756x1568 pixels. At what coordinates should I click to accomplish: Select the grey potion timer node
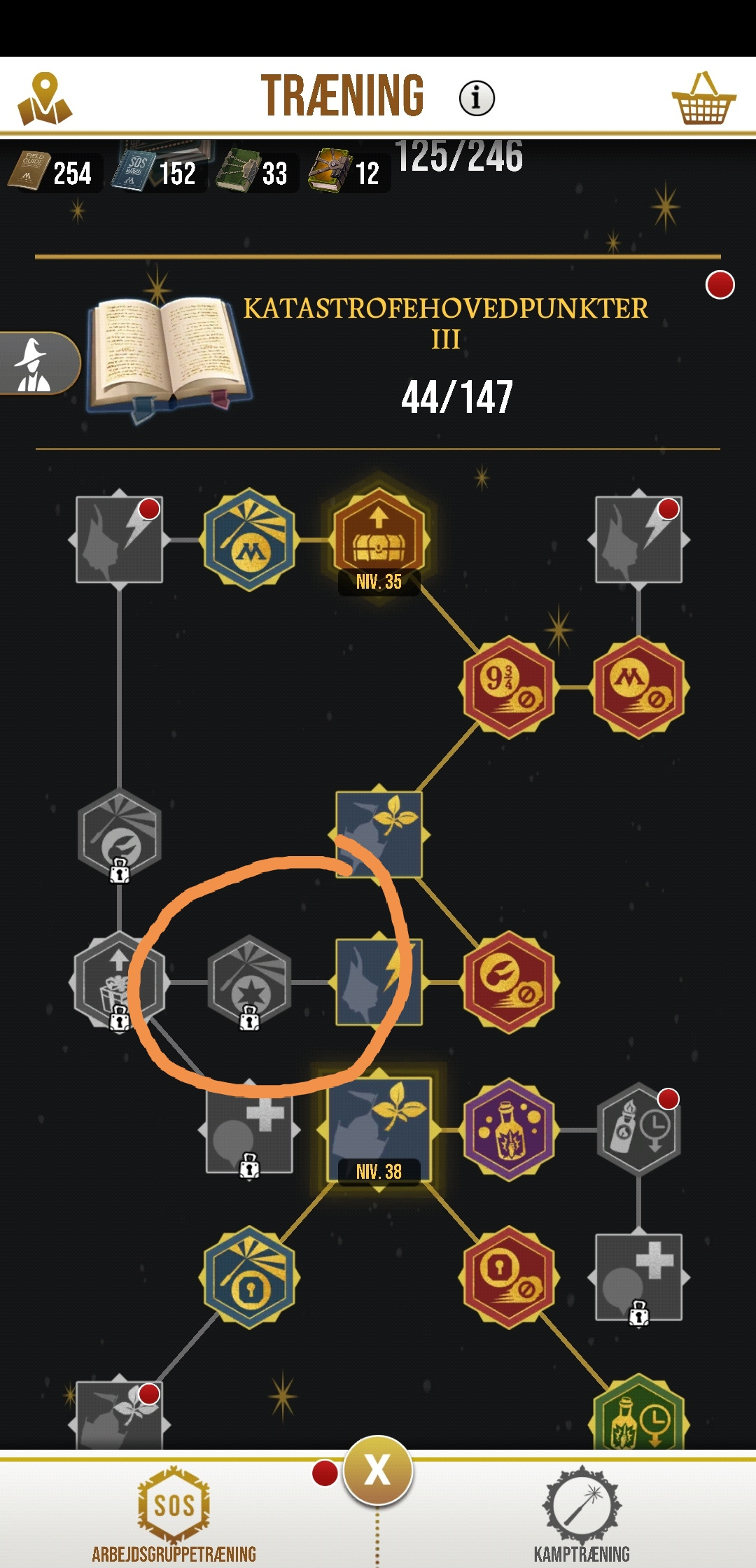(638, 1129)
